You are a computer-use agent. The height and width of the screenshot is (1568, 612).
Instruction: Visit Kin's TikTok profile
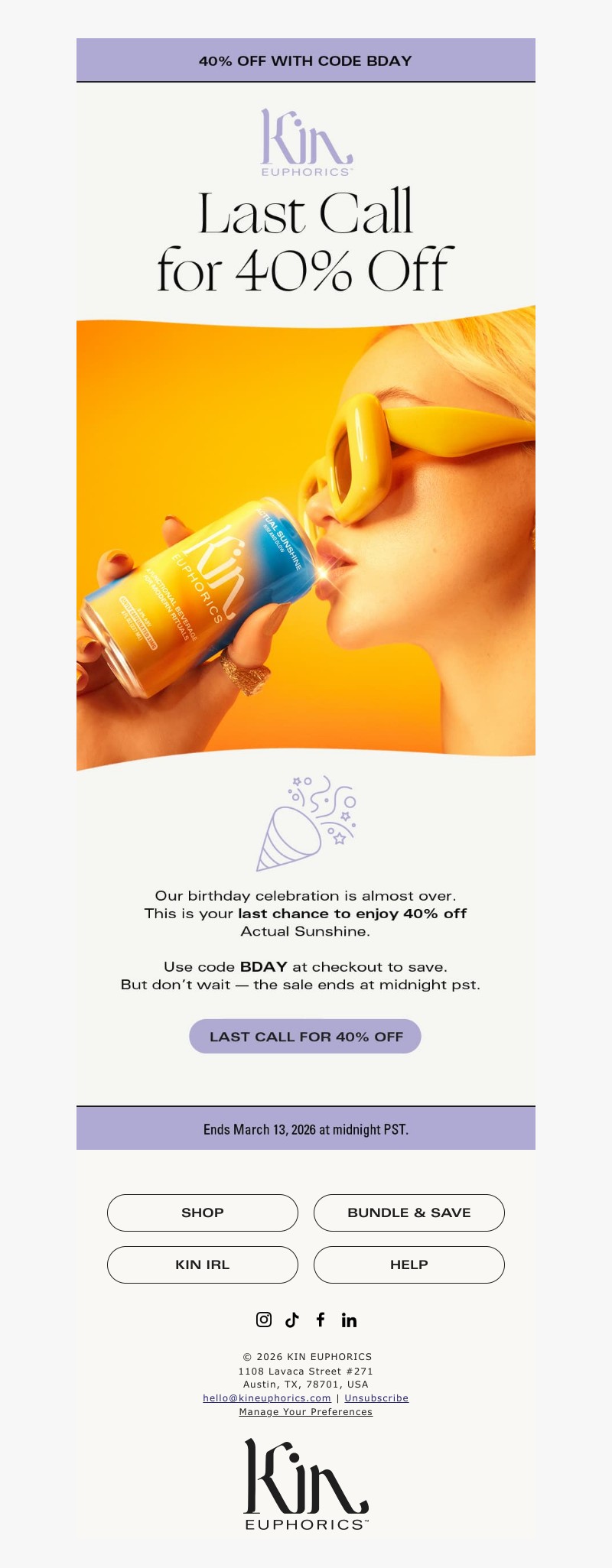(292, 1319)
